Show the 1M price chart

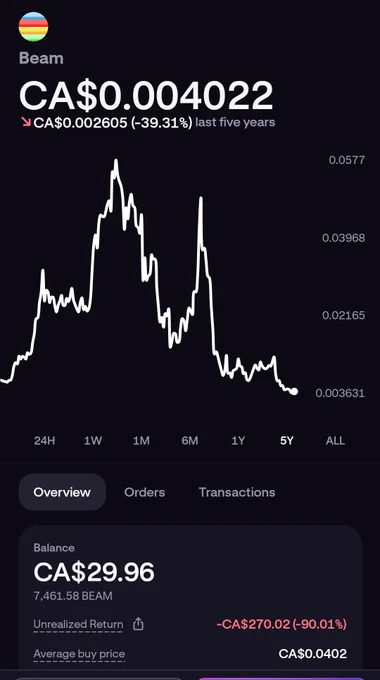coord(141,441)
